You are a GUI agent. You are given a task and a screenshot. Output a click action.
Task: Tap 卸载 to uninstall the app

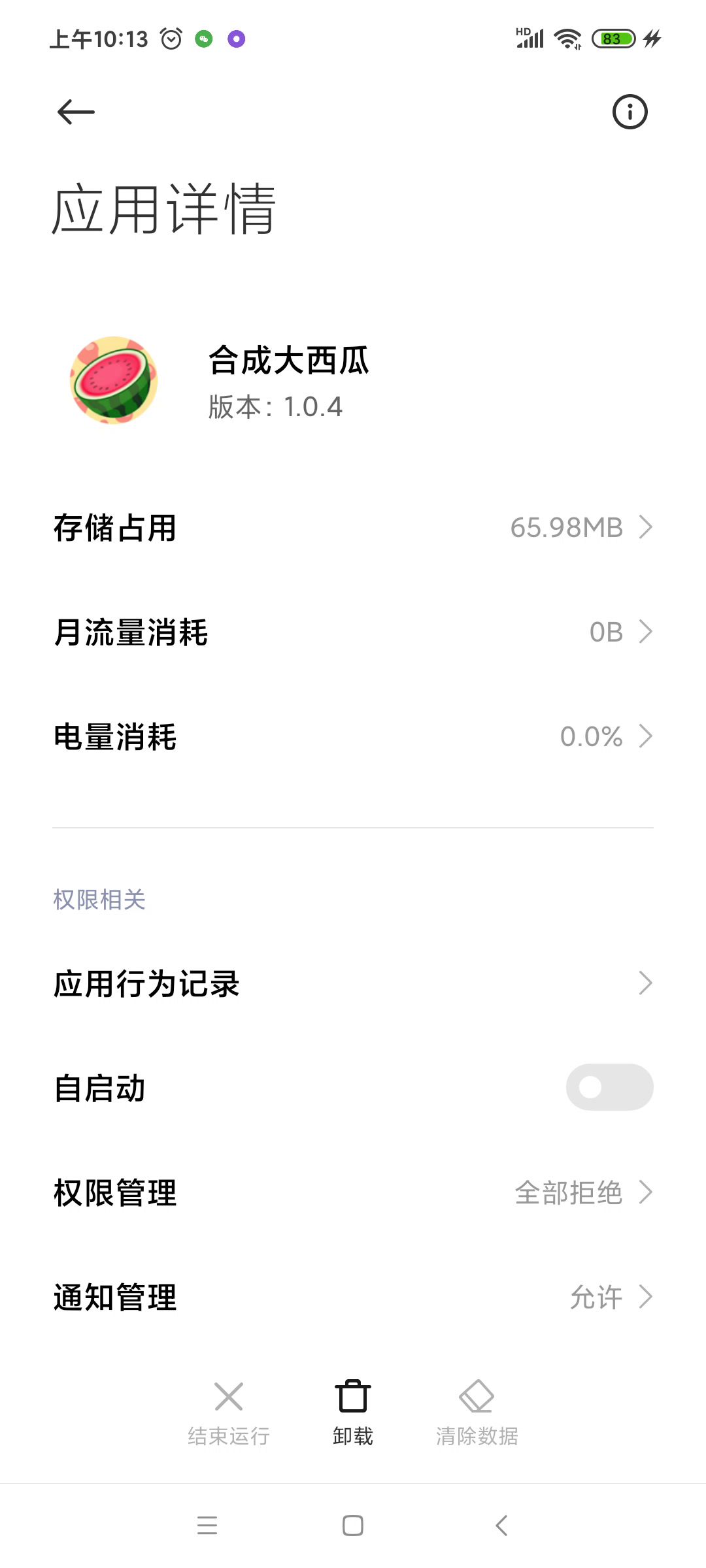[353, 1411]
